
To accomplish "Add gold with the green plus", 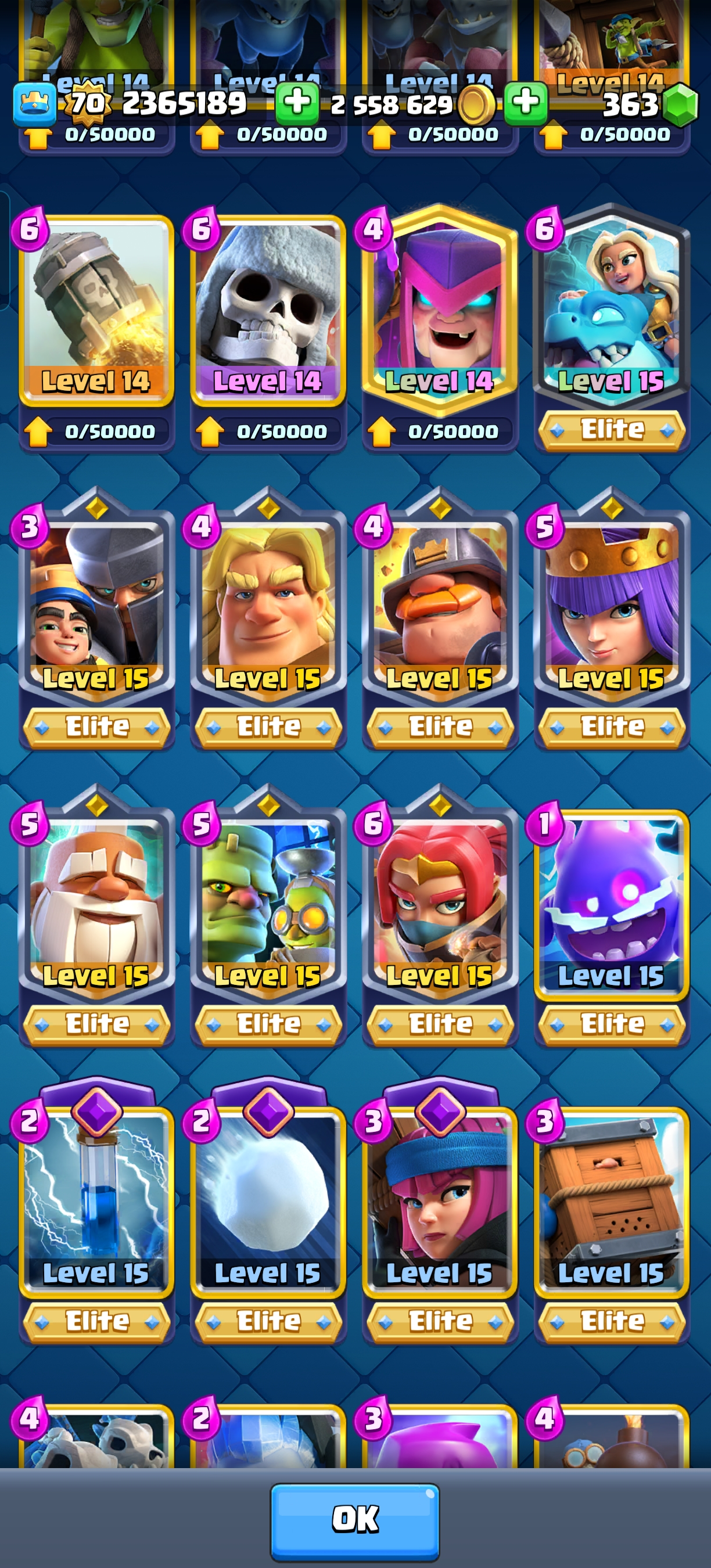I will coord(297,102).
